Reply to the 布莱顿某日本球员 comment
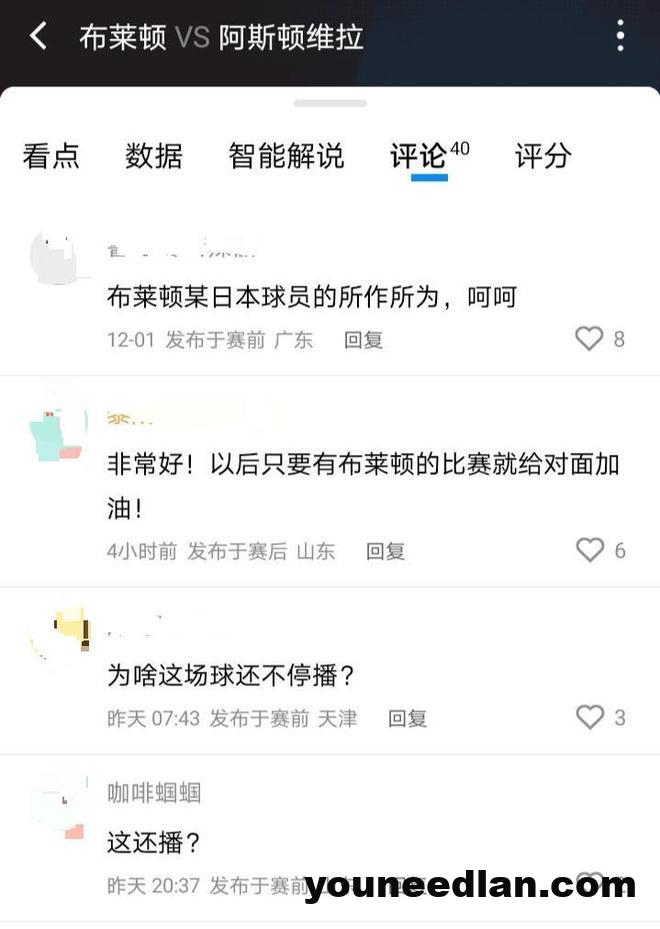This screenshot has height=929, width=660. pyautogui.click(x=364, y=340)
